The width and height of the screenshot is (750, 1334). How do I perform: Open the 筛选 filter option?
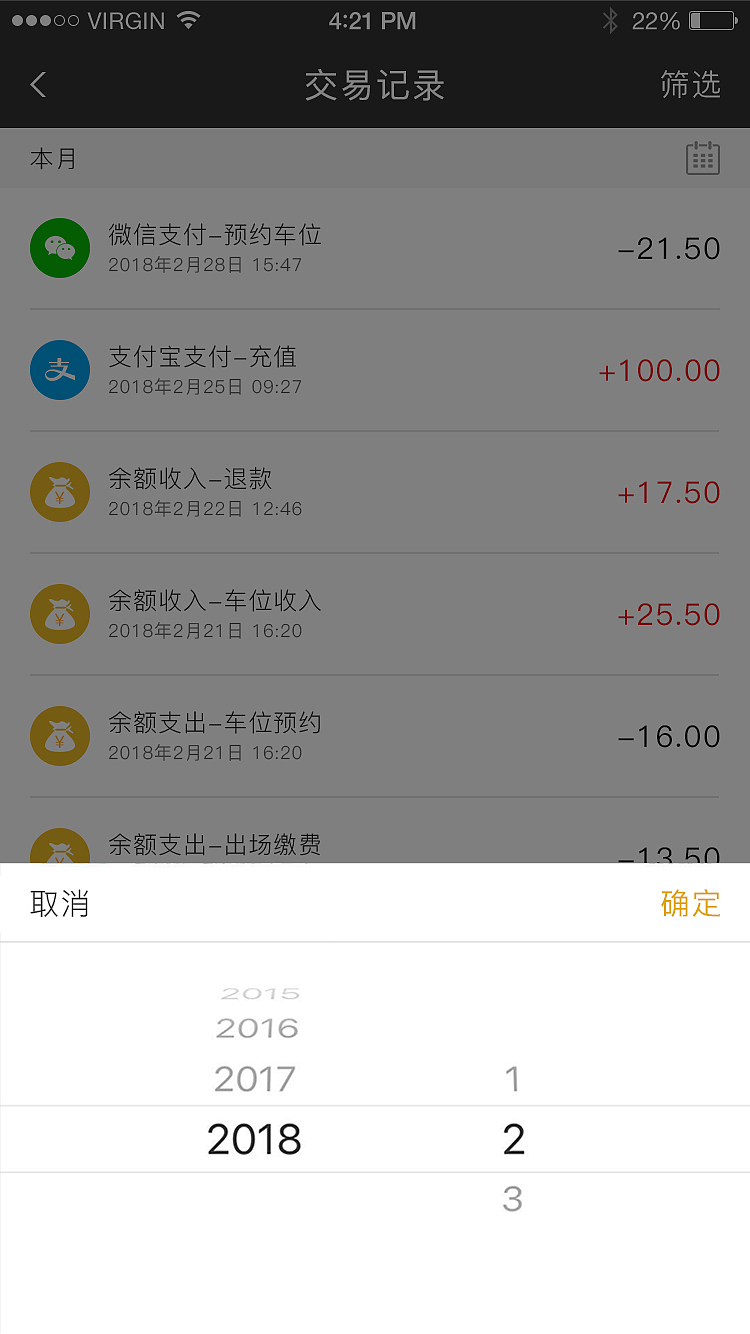coord(689,85)
